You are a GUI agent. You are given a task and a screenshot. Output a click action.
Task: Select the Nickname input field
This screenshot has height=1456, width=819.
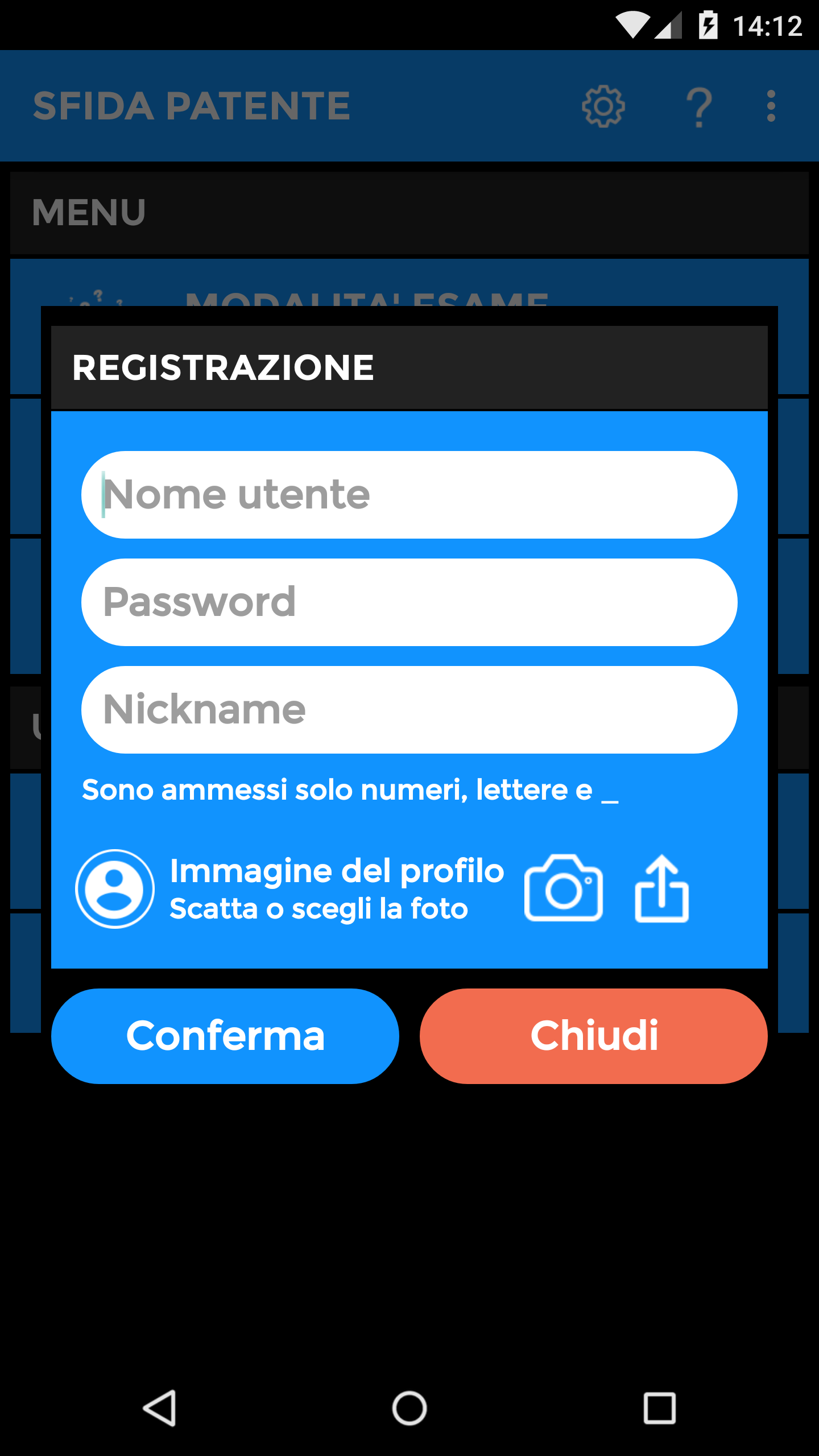[x=409, y=710]
